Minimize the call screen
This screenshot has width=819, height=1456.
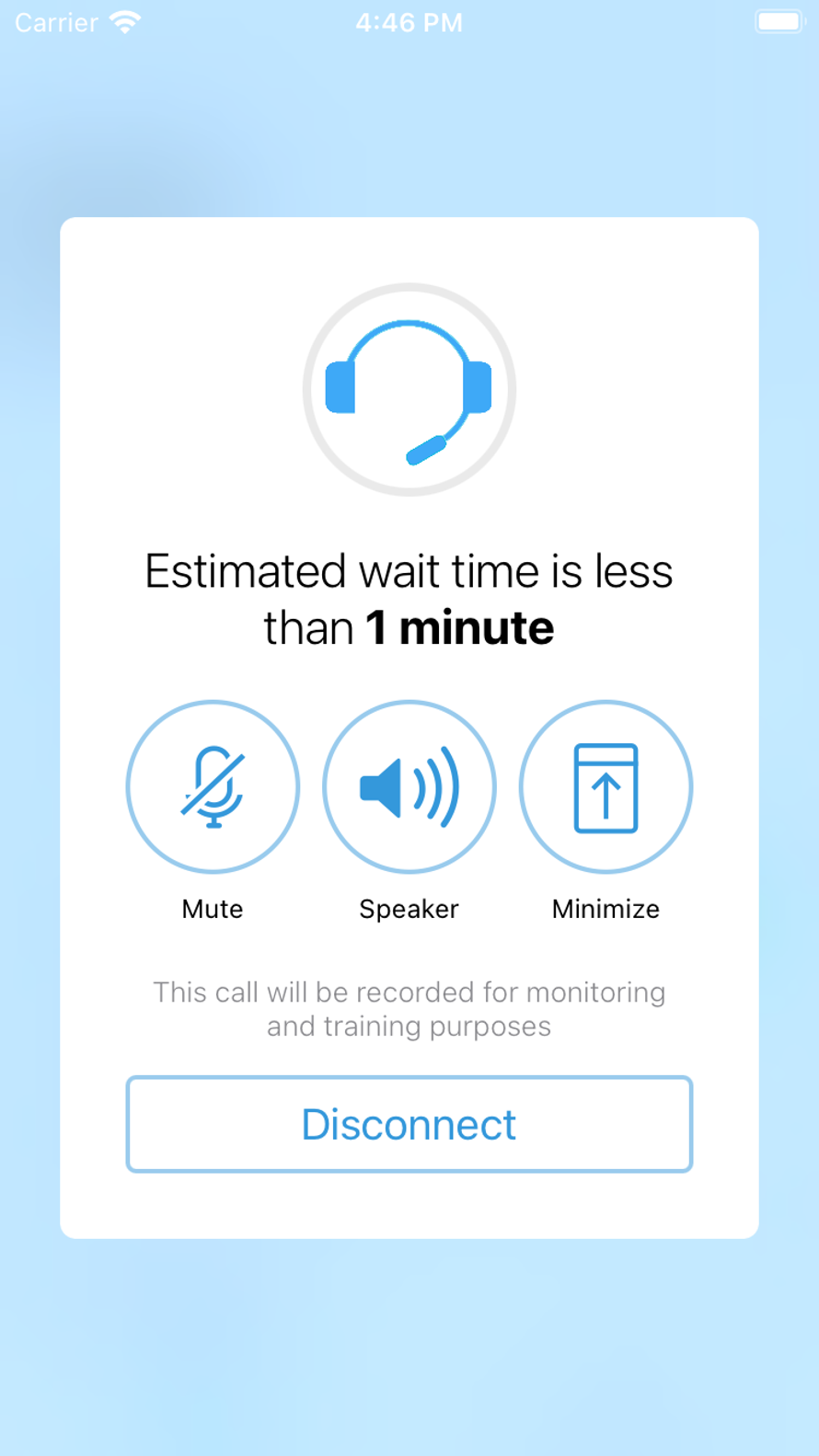pos(606,786)
